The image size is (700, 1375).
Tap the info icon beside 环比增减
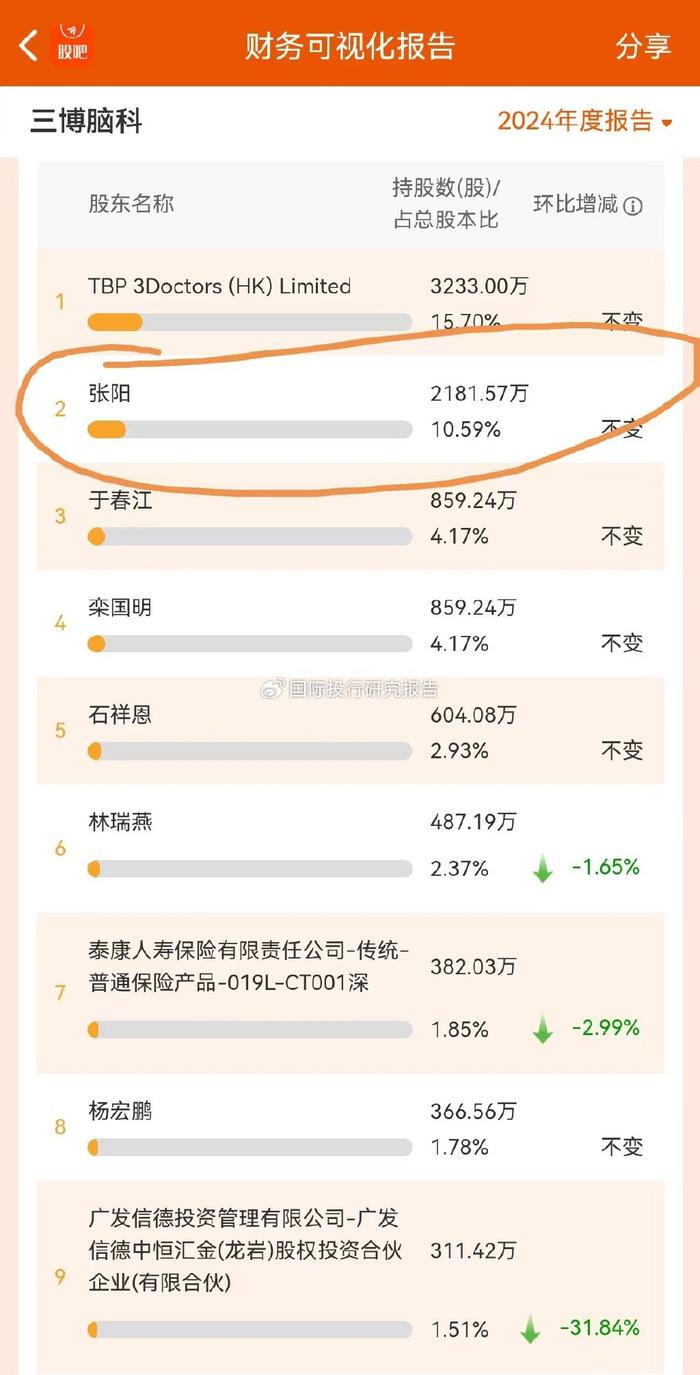point(633,206)
